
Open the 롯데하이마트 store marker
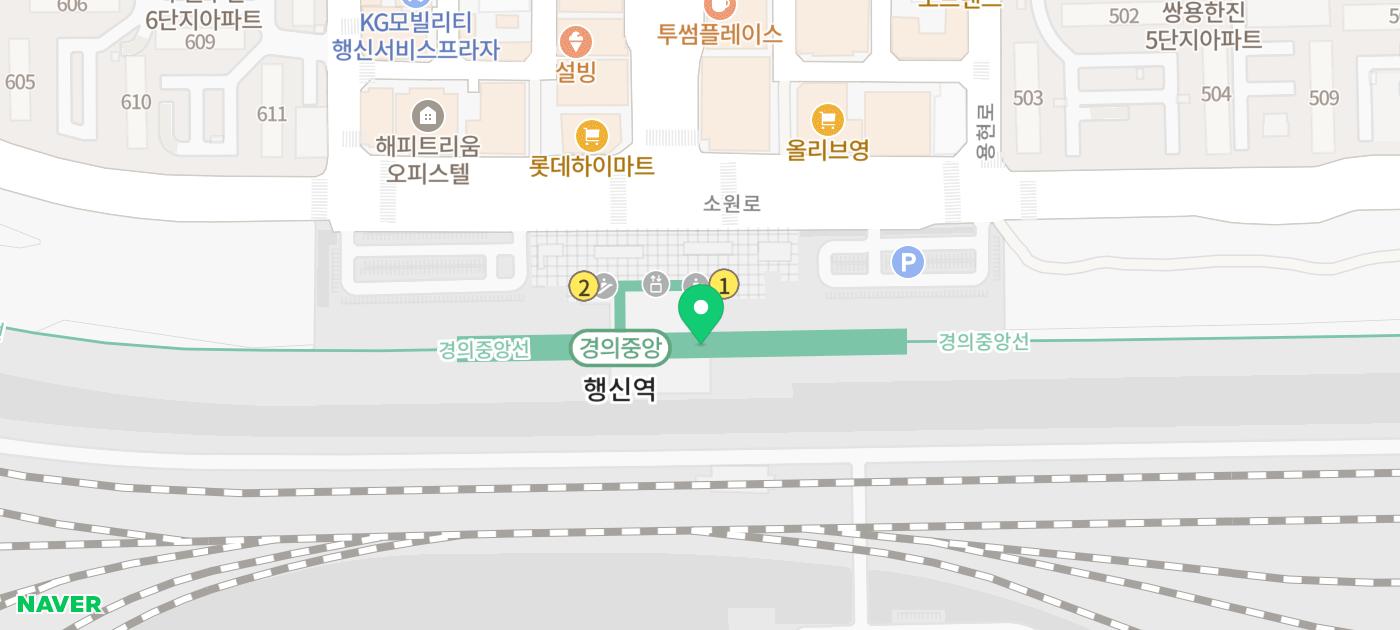(592, 136)
